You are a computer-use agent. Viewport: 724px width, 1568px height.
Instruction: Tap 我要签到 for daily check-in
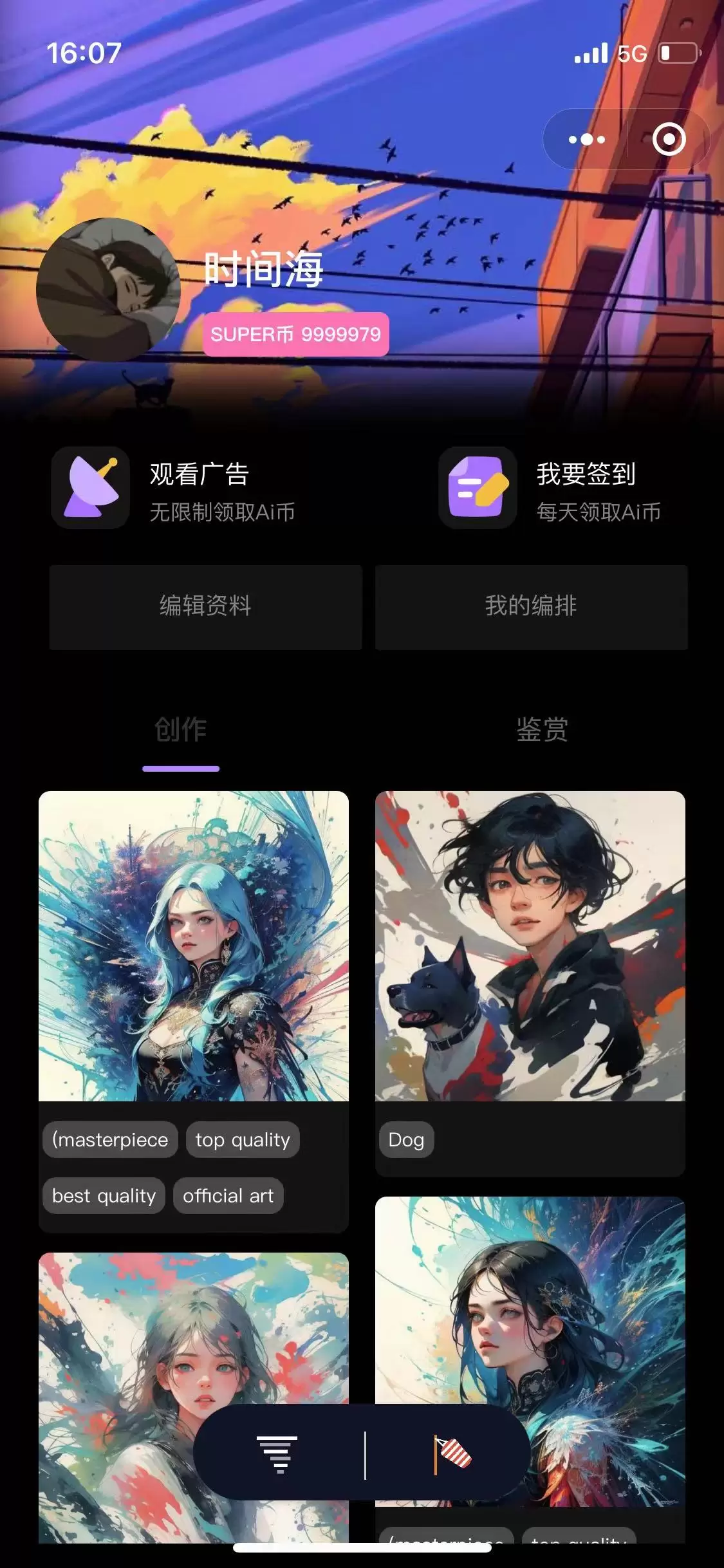click(x=550, y=489)
